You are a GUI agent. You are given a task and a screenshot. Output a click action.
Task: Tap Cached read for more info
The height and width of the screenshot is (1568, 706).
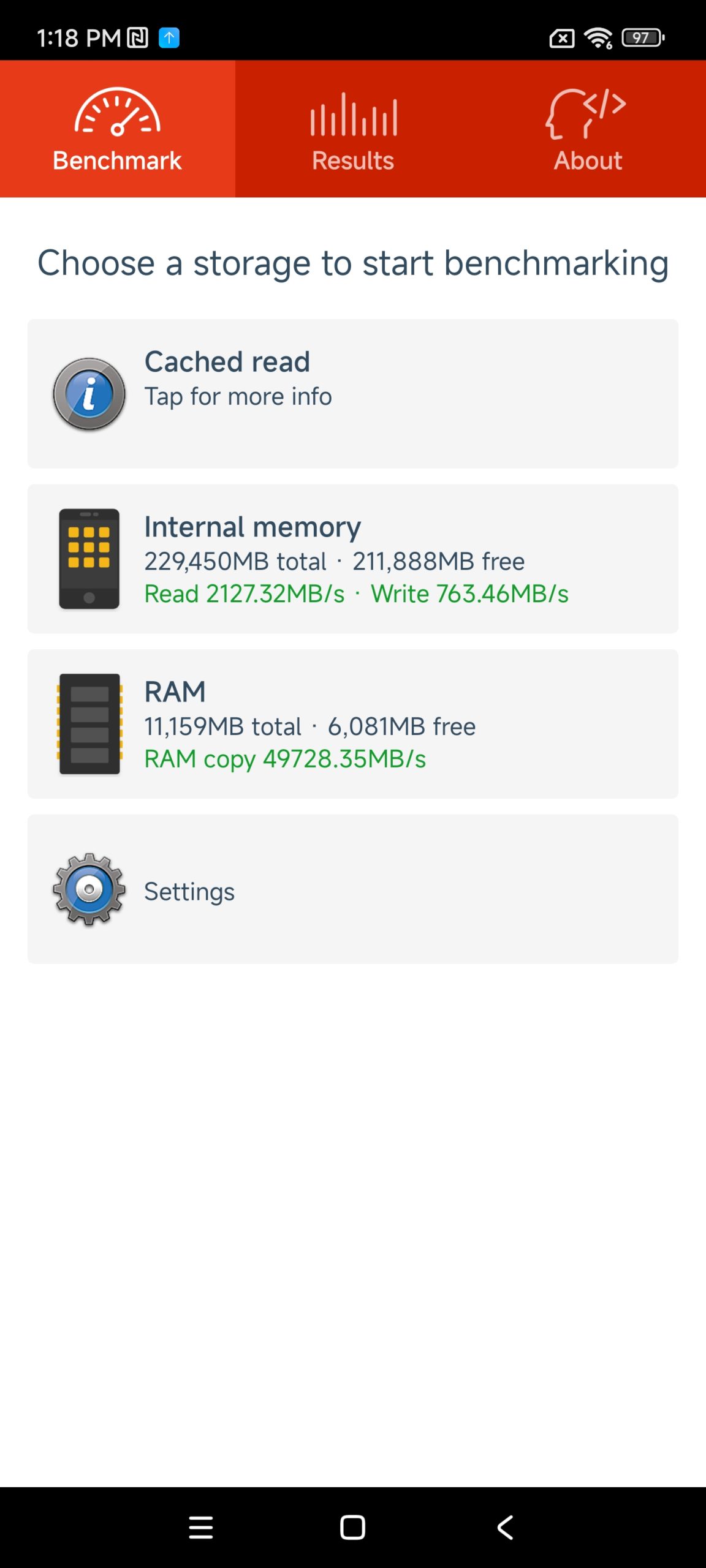pos(353,394)
